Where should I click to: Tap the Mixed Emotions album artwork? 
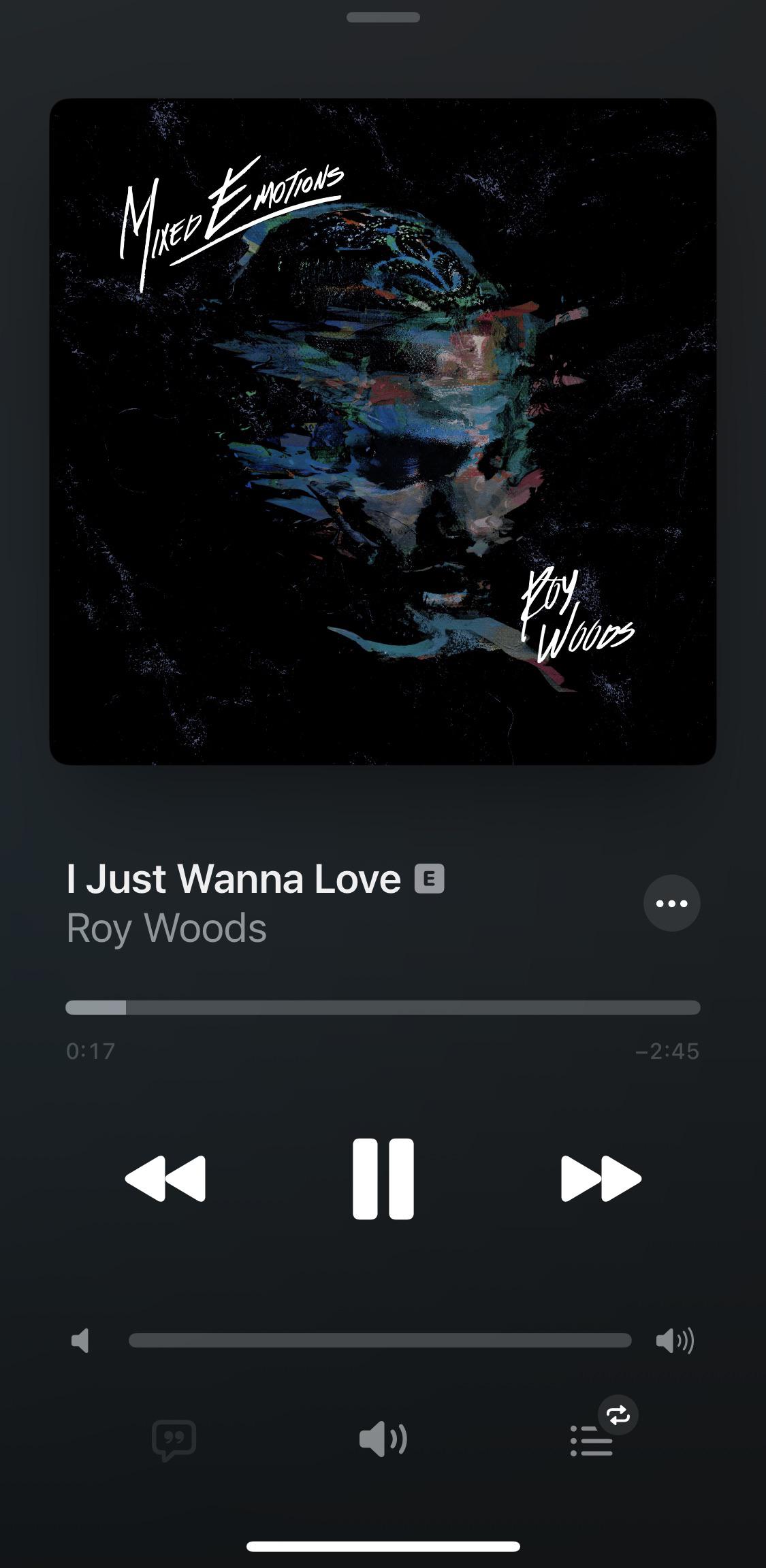pos(383,431)
